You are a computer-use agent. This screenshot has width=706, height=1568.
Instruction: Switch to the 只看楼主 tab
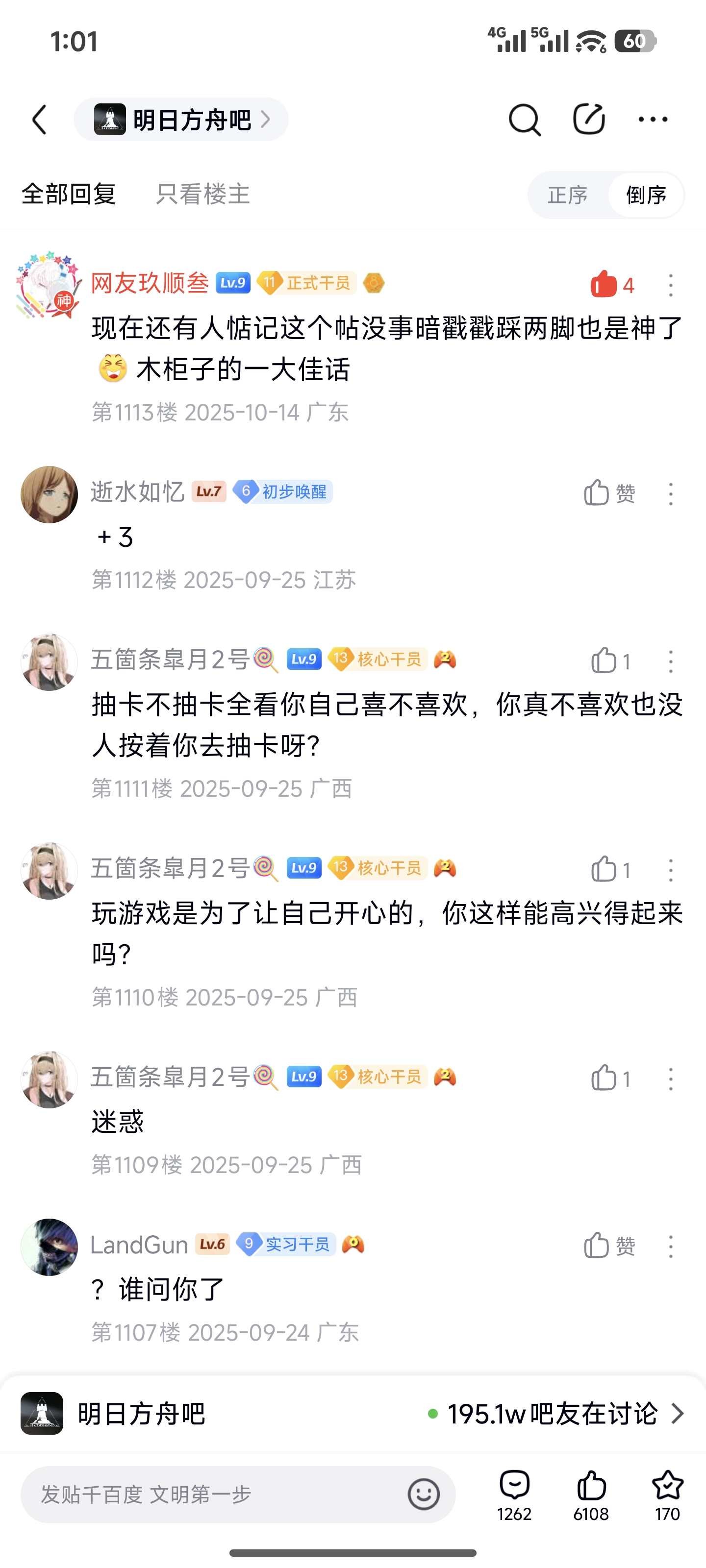click(x=203, y=194)
